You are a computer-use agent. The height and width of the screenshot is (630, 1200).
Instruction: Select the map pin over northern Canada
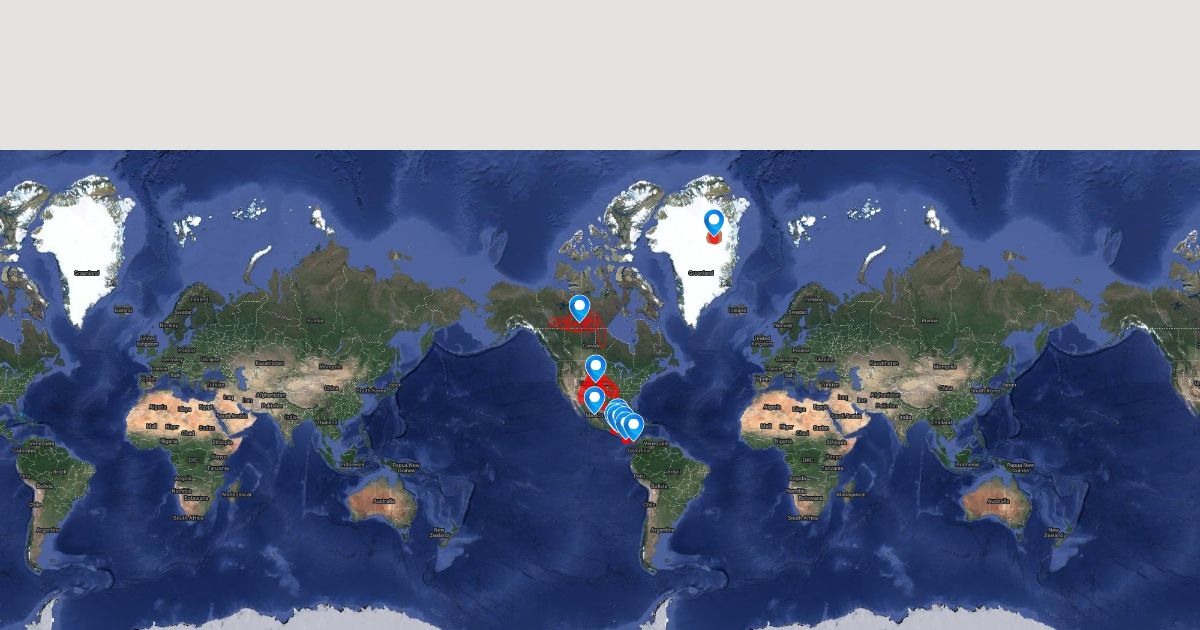tap(579, 306)
